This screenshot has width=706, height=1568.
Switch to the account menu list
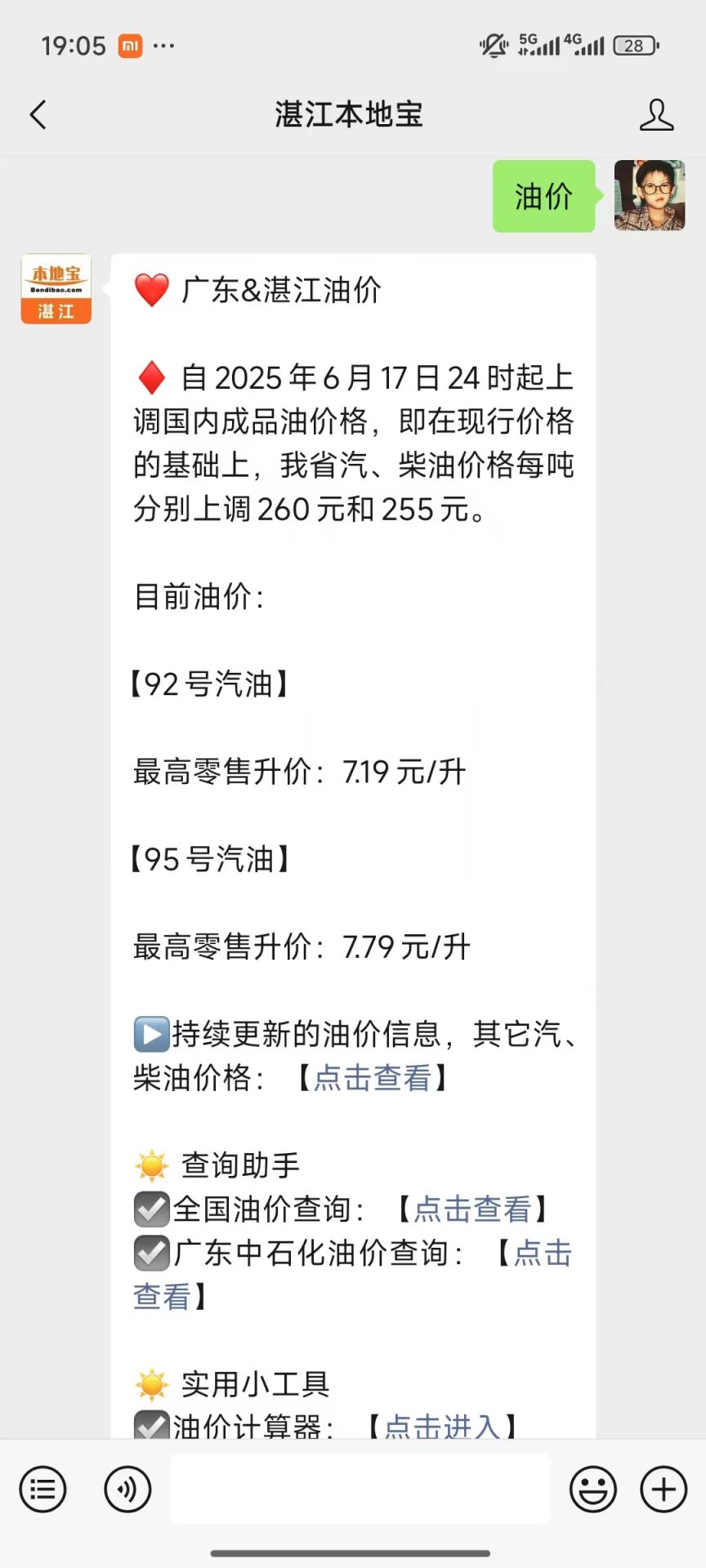click(x=42, y=1489)
